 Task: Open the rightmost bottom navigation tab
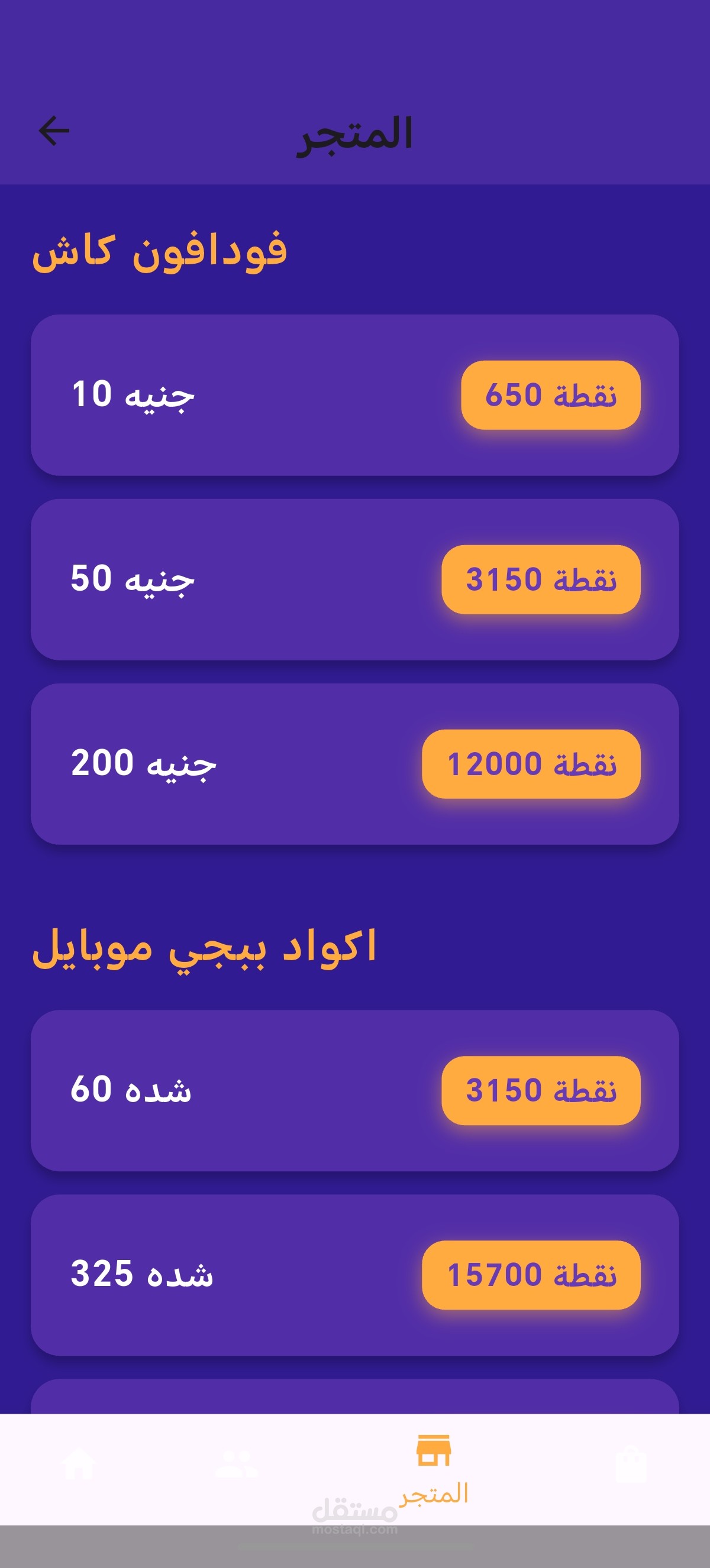[x=631, y=1465]
